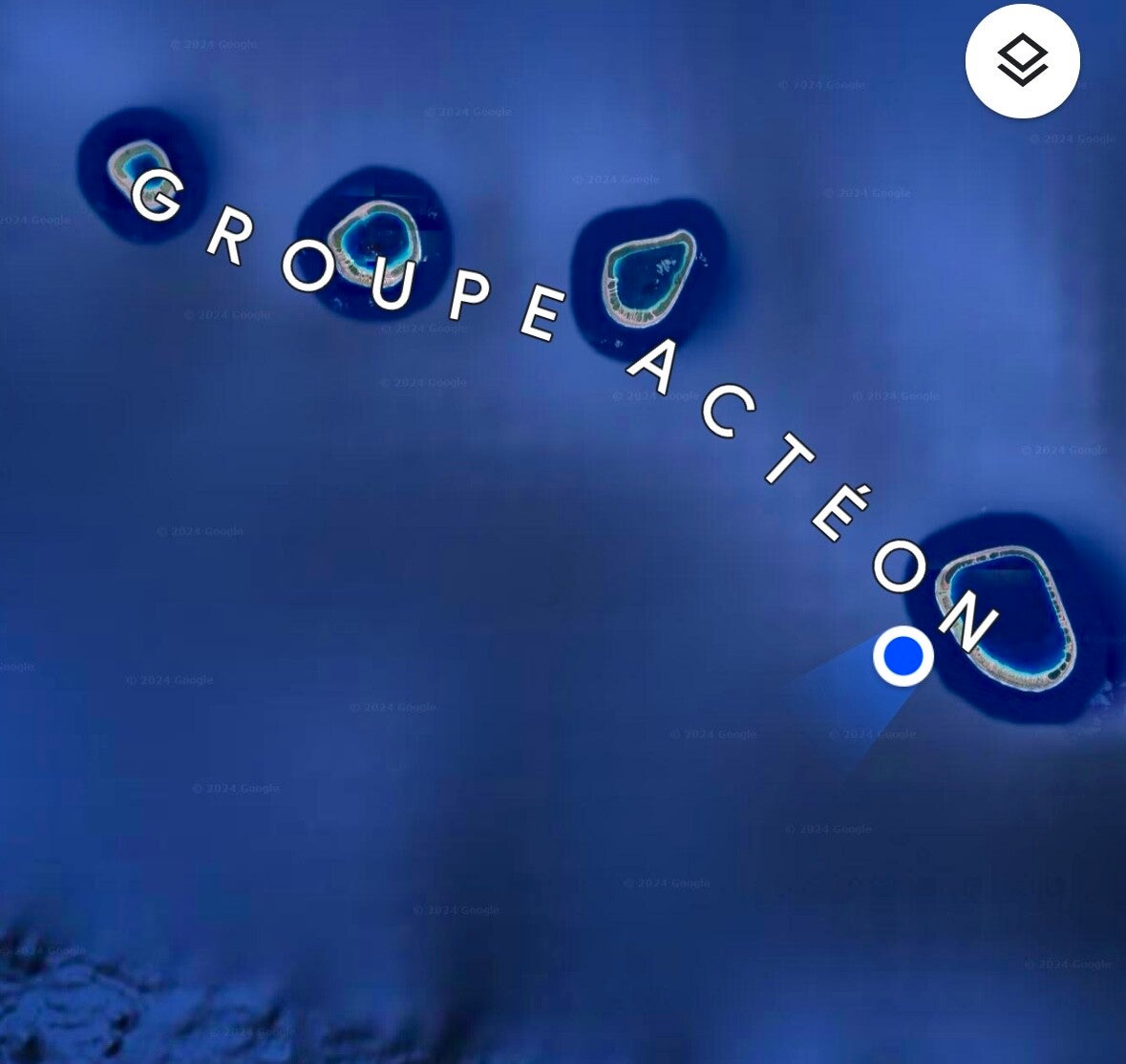The width and height of the screenshot is (1126, 1064).
Task: Tap the blue current location dot
Action: click(x=903, y=656)
